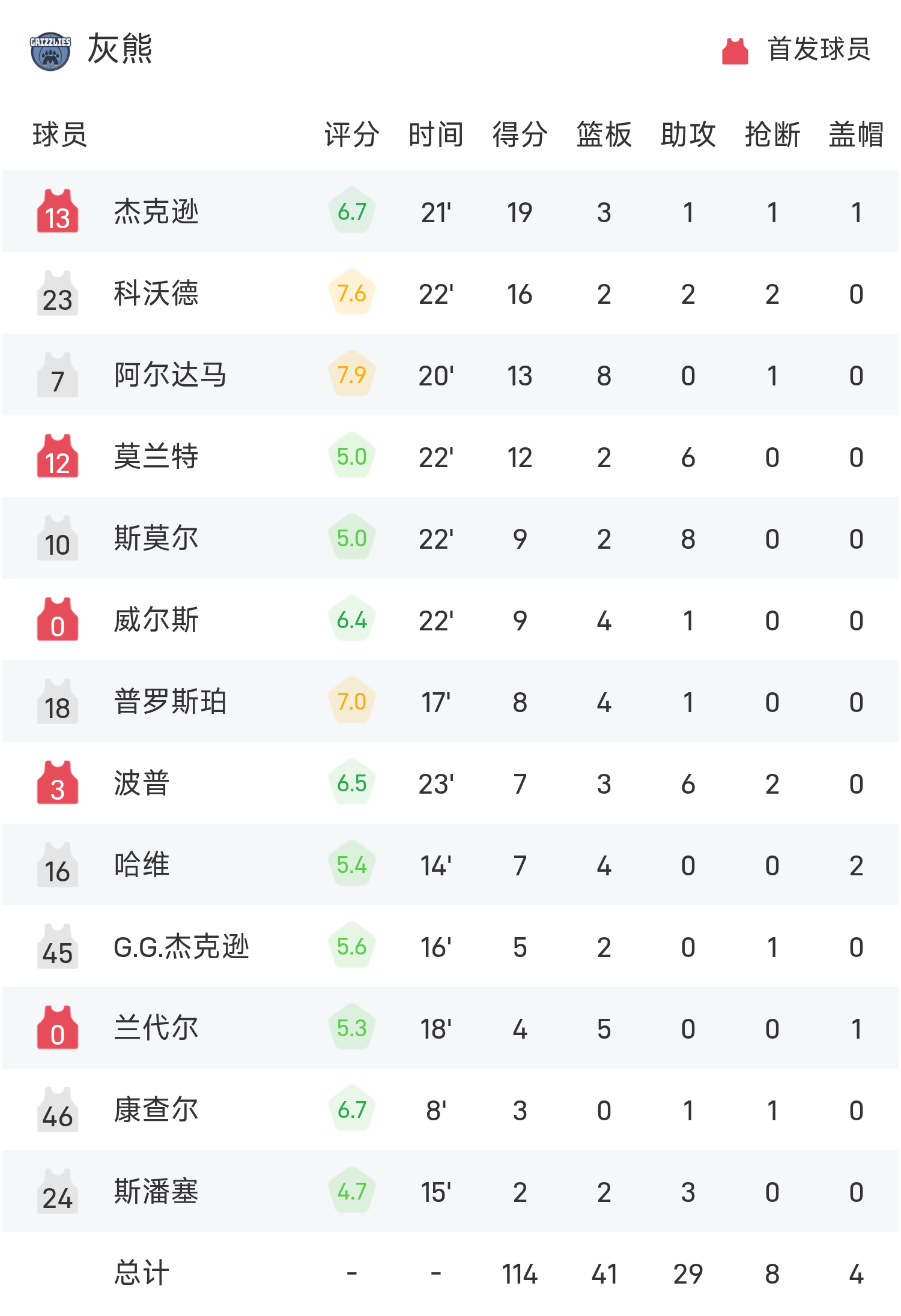The image size is (901, 1316).
Task: Select the 斯潘塞 row
Action: click(x=156, y=1192)
